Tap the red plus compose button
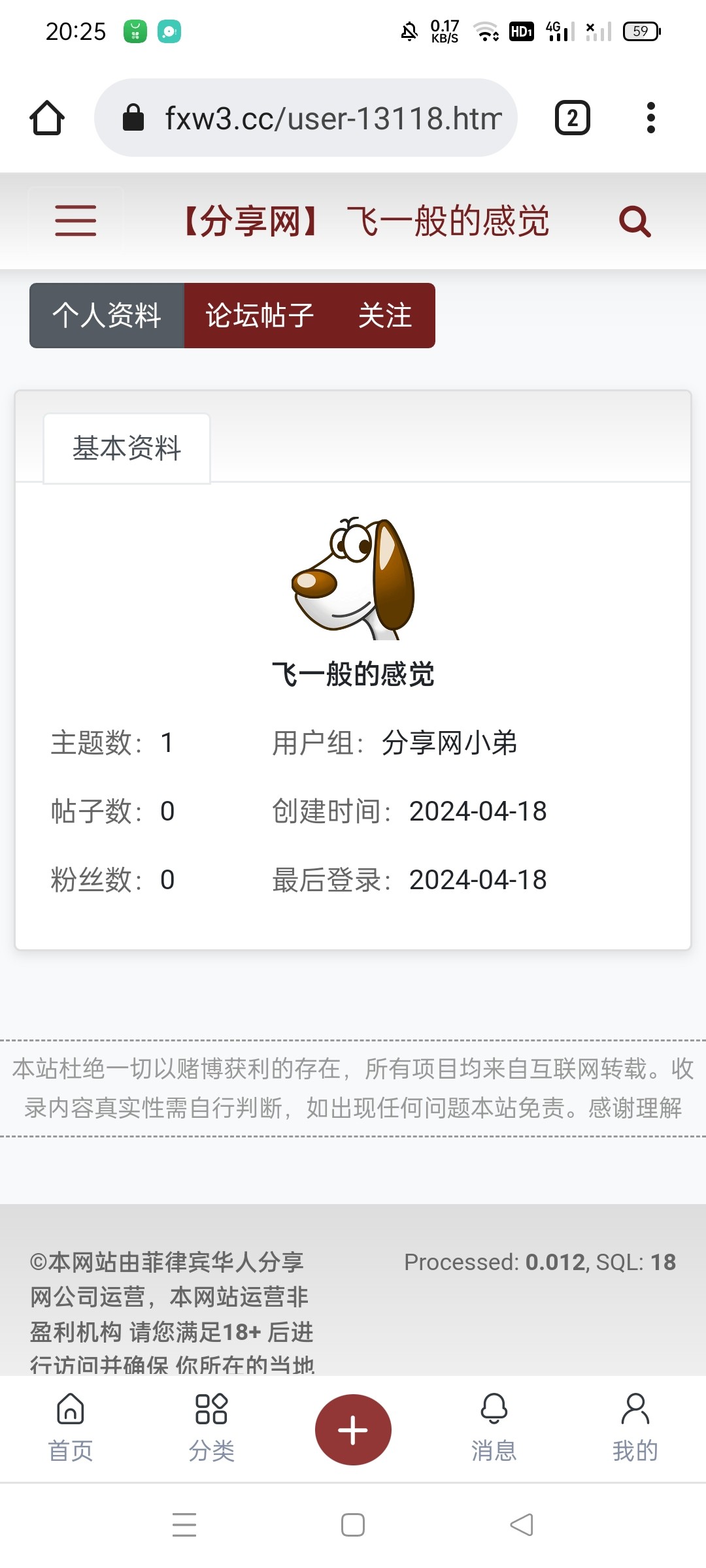The image size is (706, 1568). pyautogui.click(x=353, y=1428)
